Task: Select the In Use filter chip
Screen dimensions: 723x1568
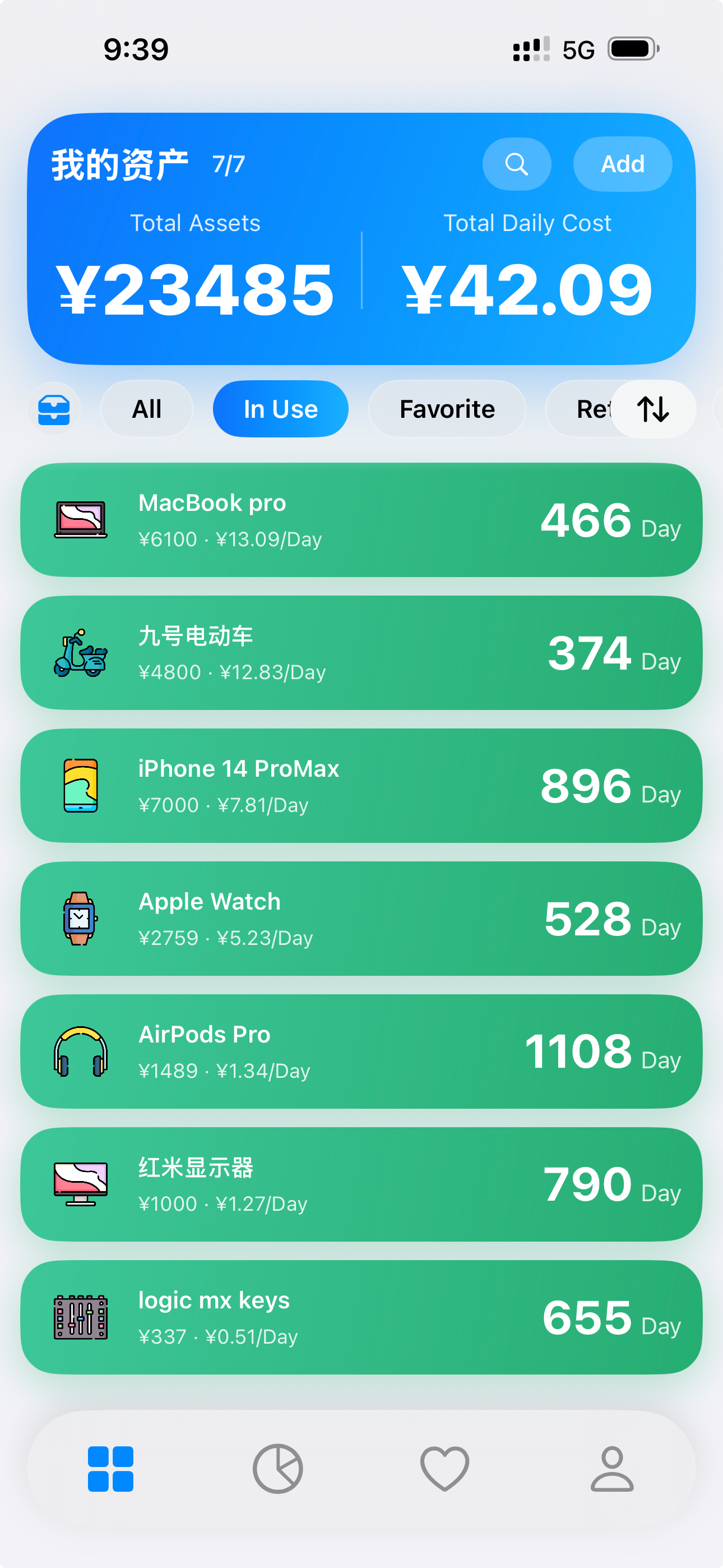Action: click(x=281, y=409)
